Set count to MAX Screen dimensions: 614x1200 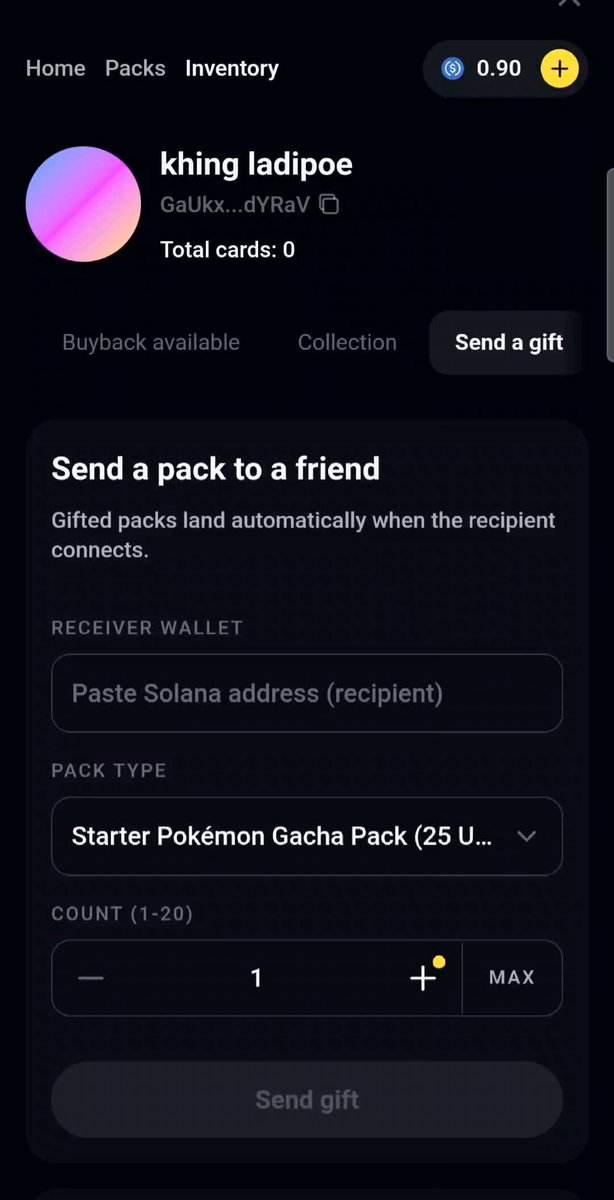(x=512, y=977)
